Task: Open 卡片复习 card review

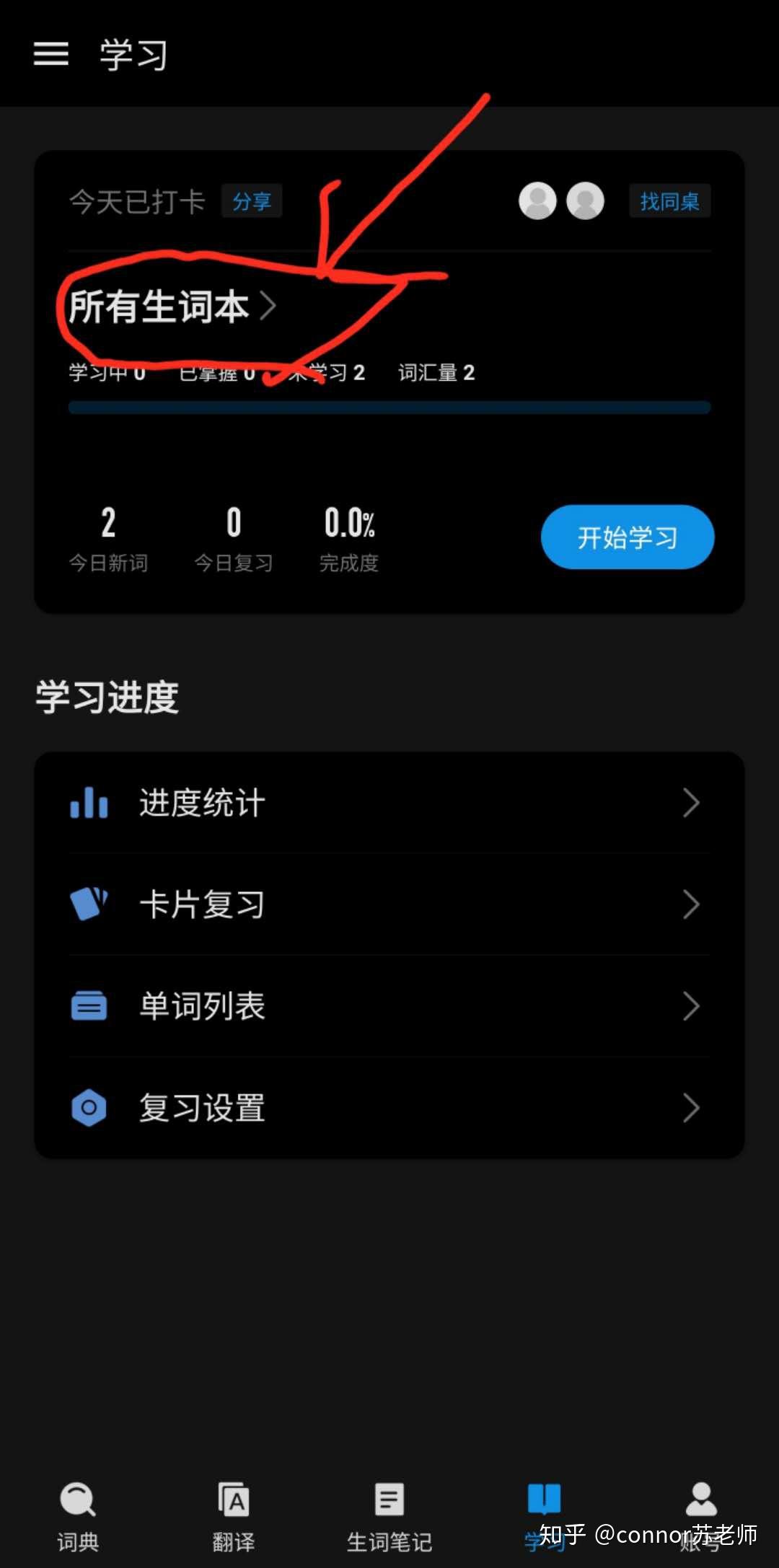Action: pyautogui.click(x=389, y=904)
